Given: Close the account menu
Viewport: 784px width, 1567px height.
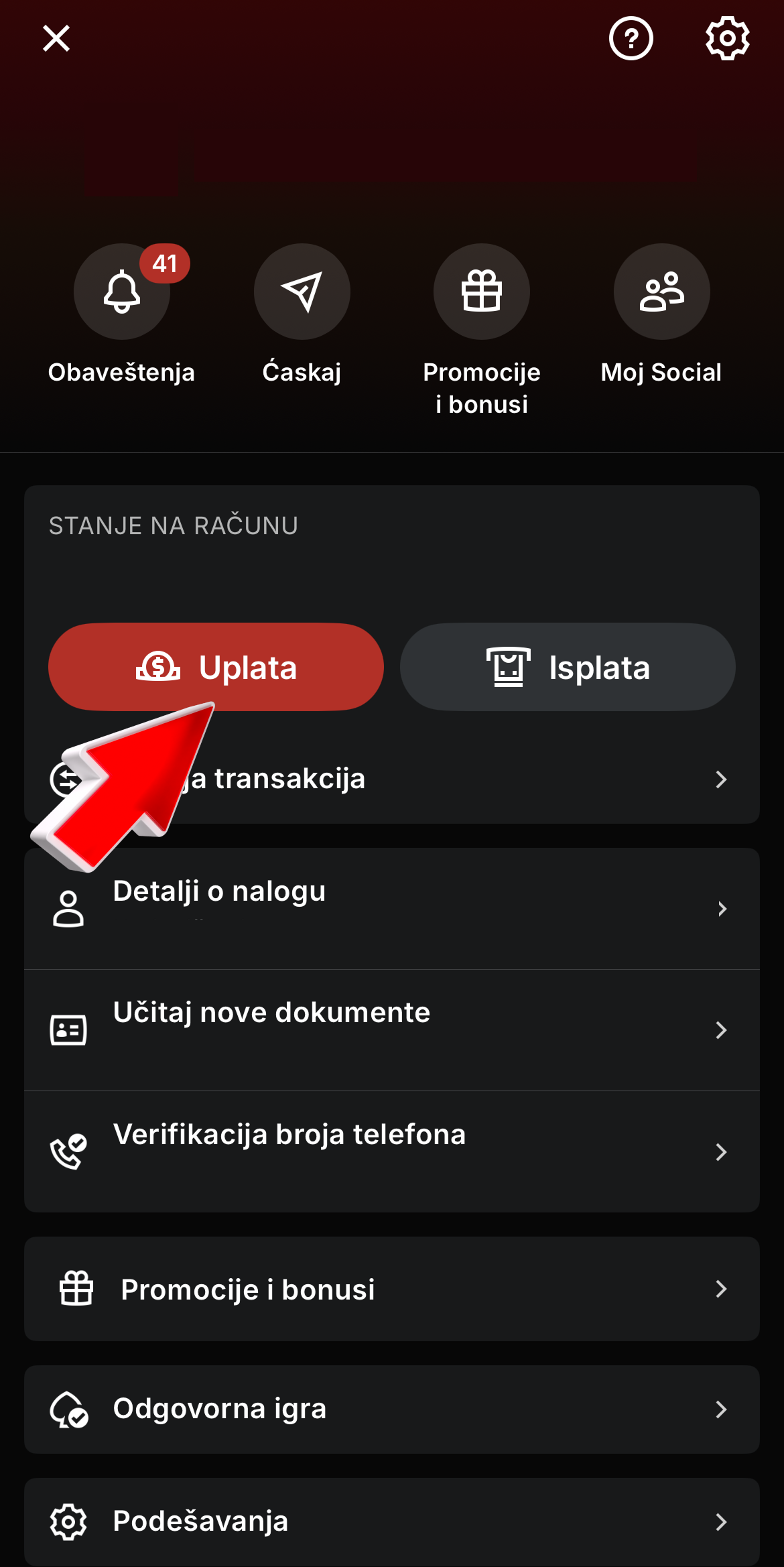Looking at the screenshot, I should pos(56,38).
